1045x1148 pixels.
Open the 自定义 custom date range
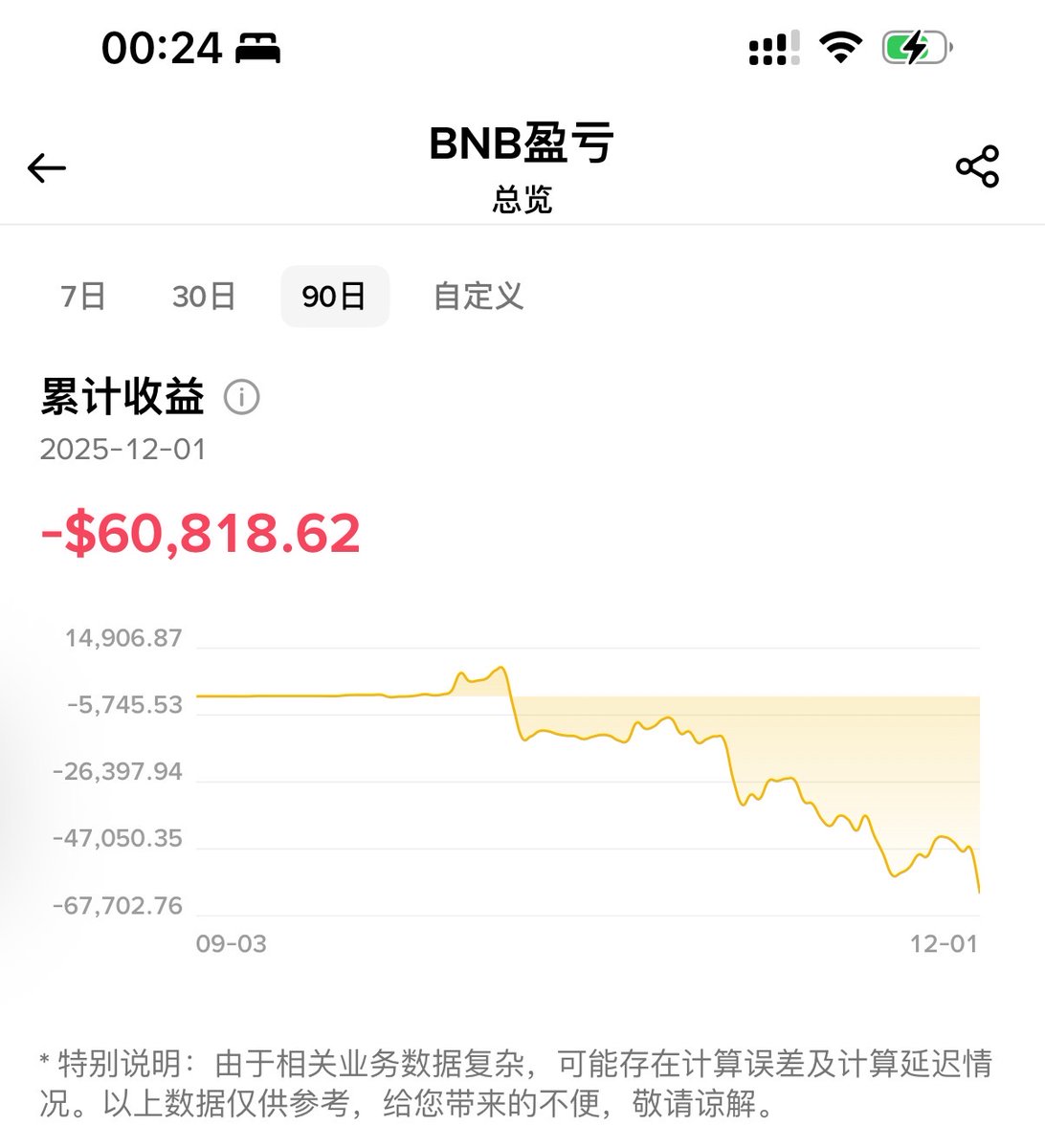click(478, 297)
